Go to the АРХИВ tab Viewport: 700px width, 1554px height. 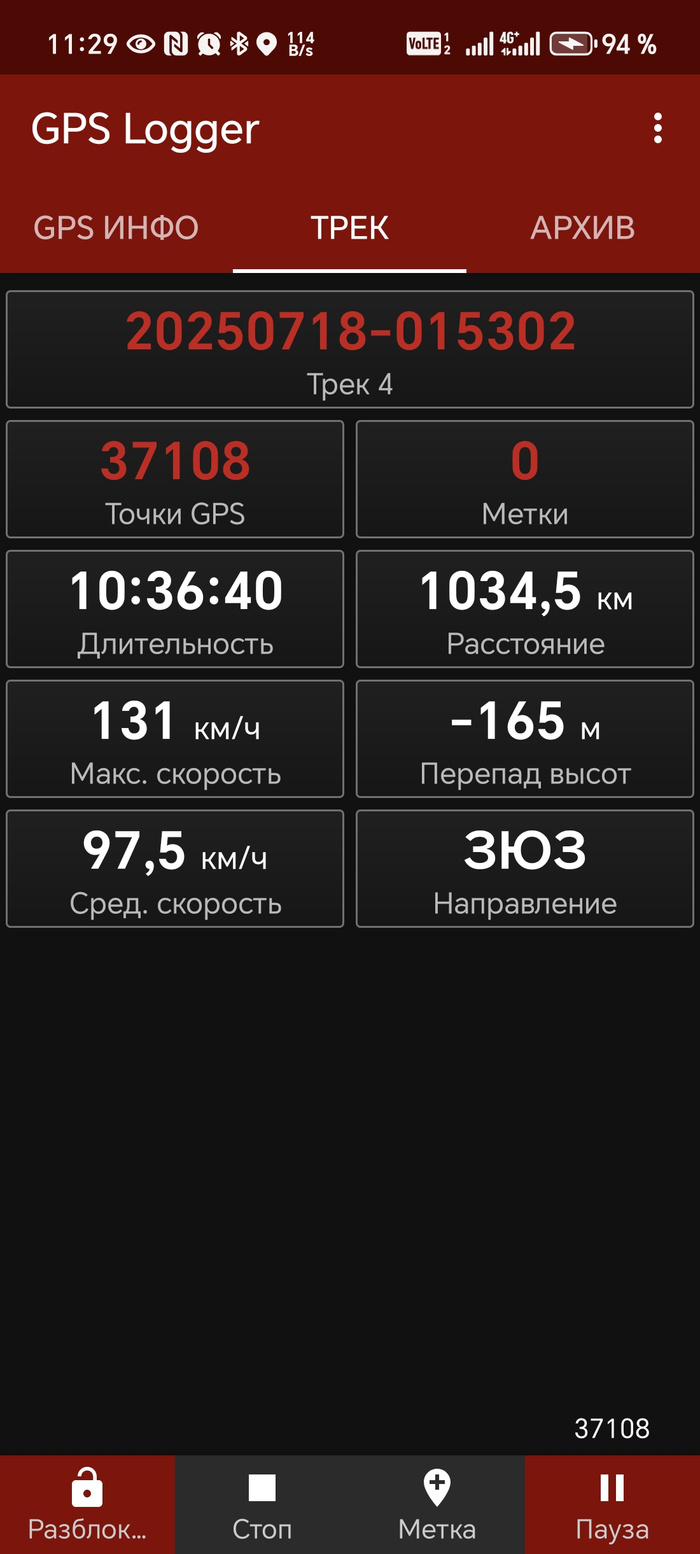click(x=582, y=228)
